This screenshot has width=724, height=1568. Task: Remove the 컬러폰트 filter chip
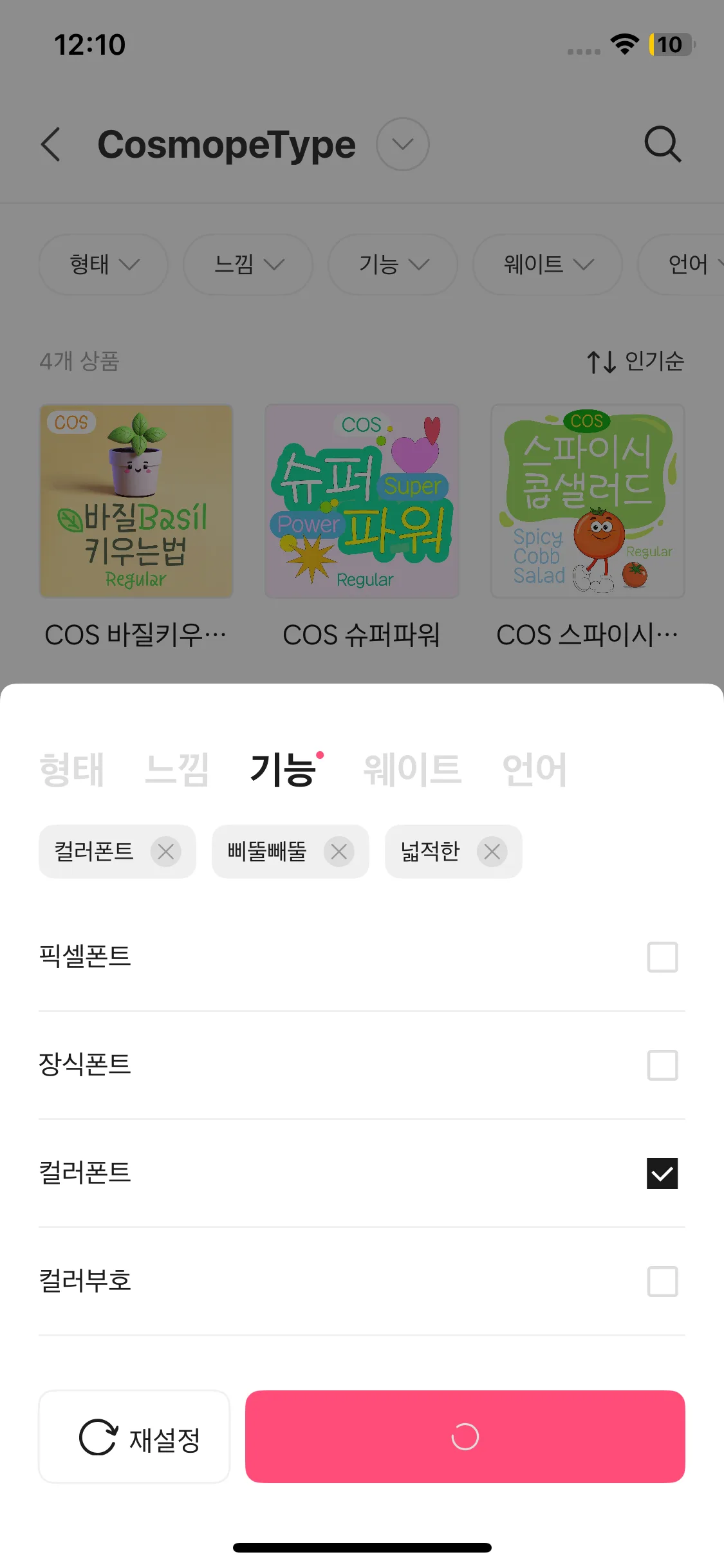[166, 852]
